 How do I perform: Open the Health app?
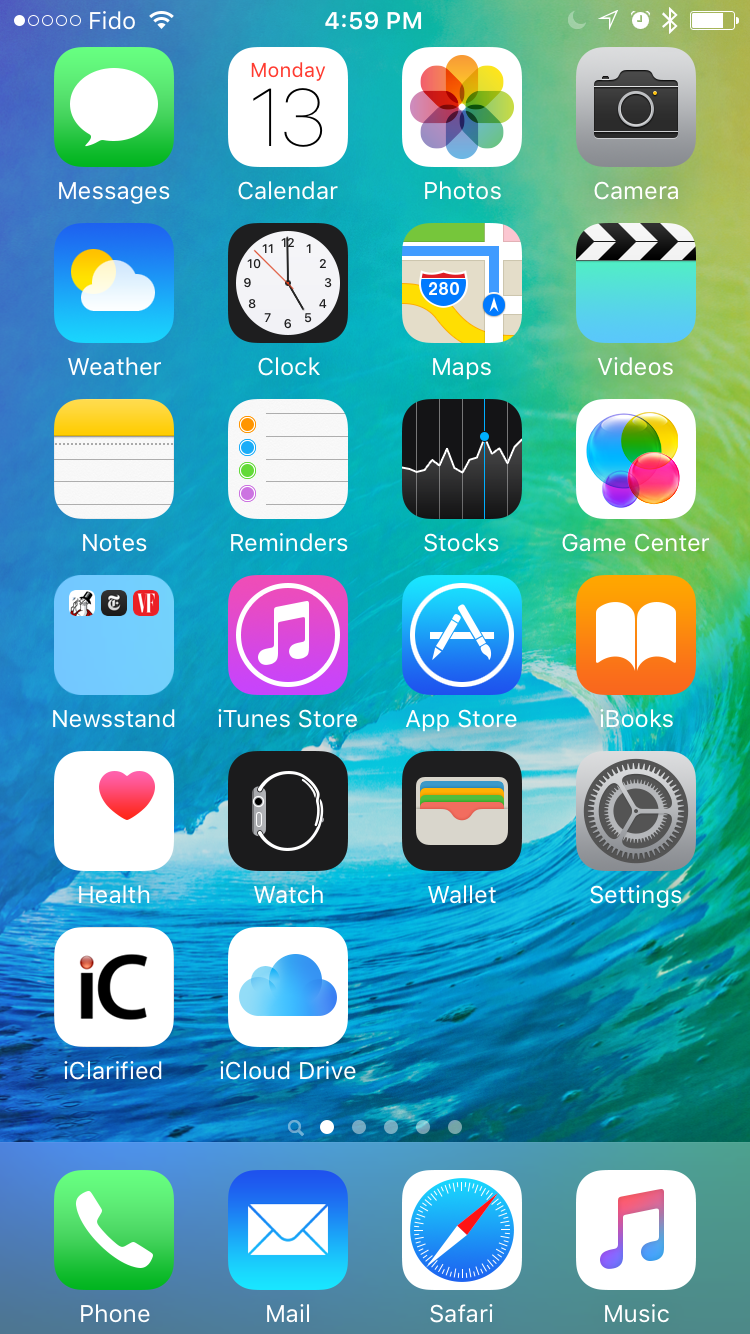pyautogui.click(x=114, y=811)
